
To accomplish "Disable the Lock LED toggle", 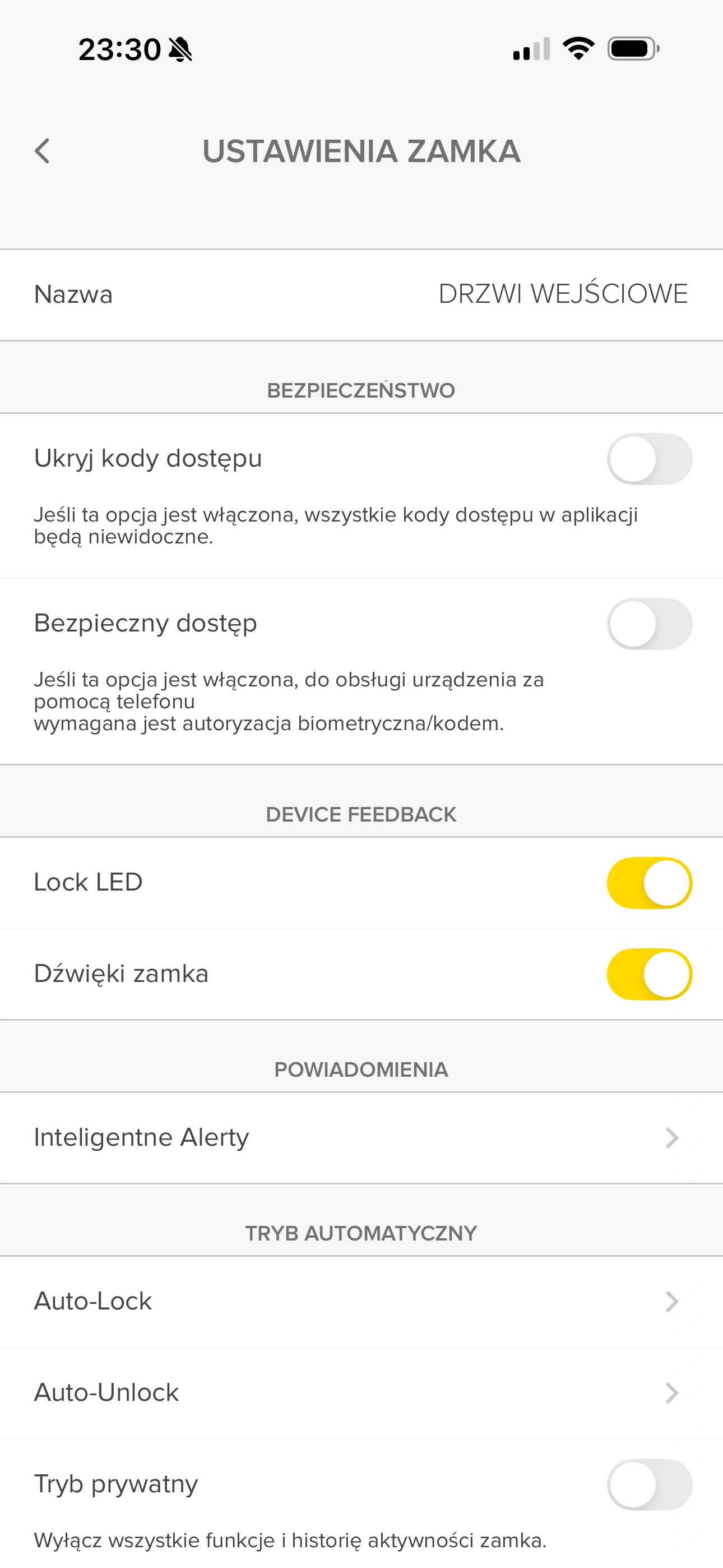I will [x=649, y=883].
